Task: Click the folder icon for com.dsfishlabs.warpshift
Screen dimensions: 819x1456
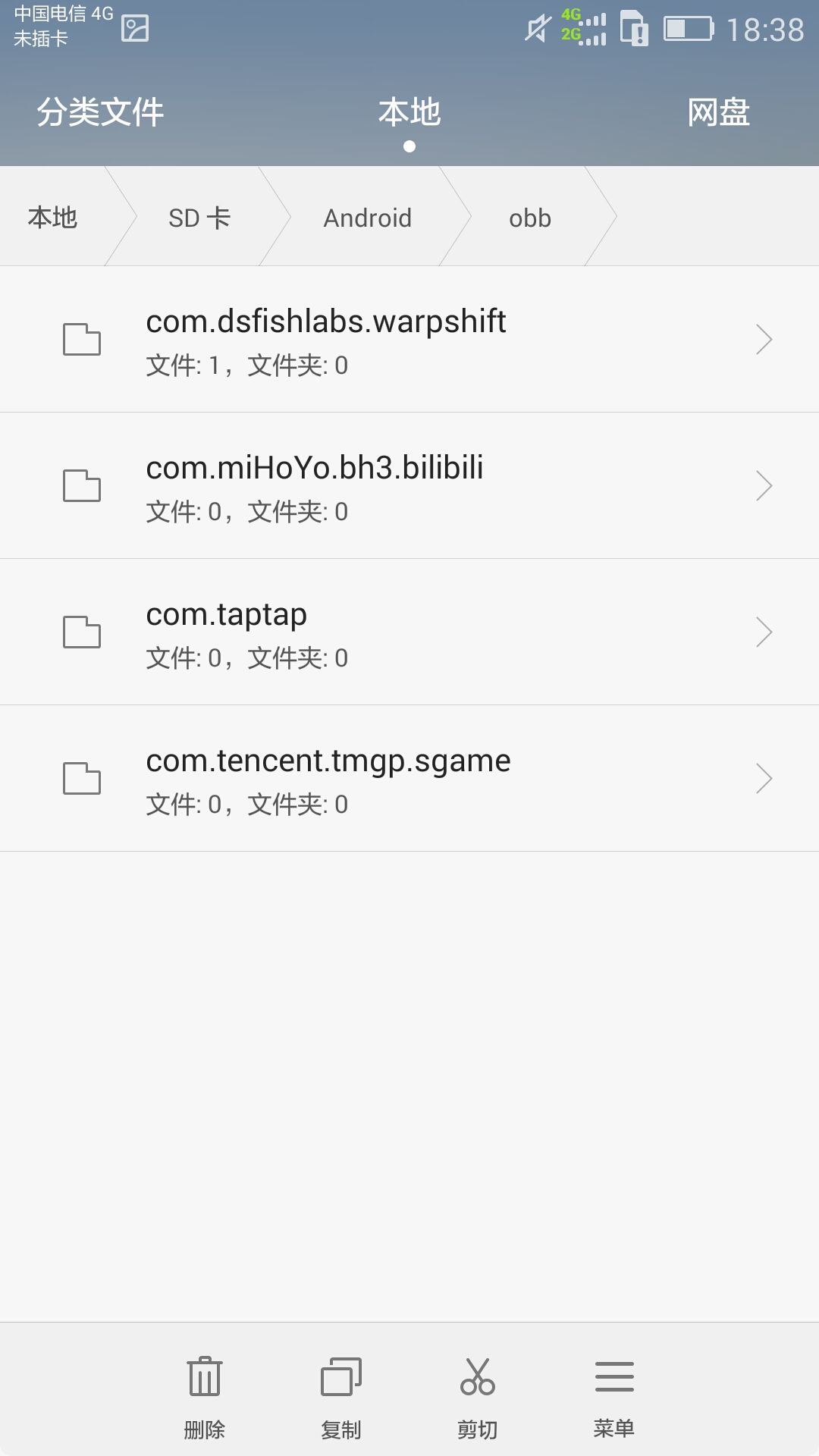Action: 81,339
